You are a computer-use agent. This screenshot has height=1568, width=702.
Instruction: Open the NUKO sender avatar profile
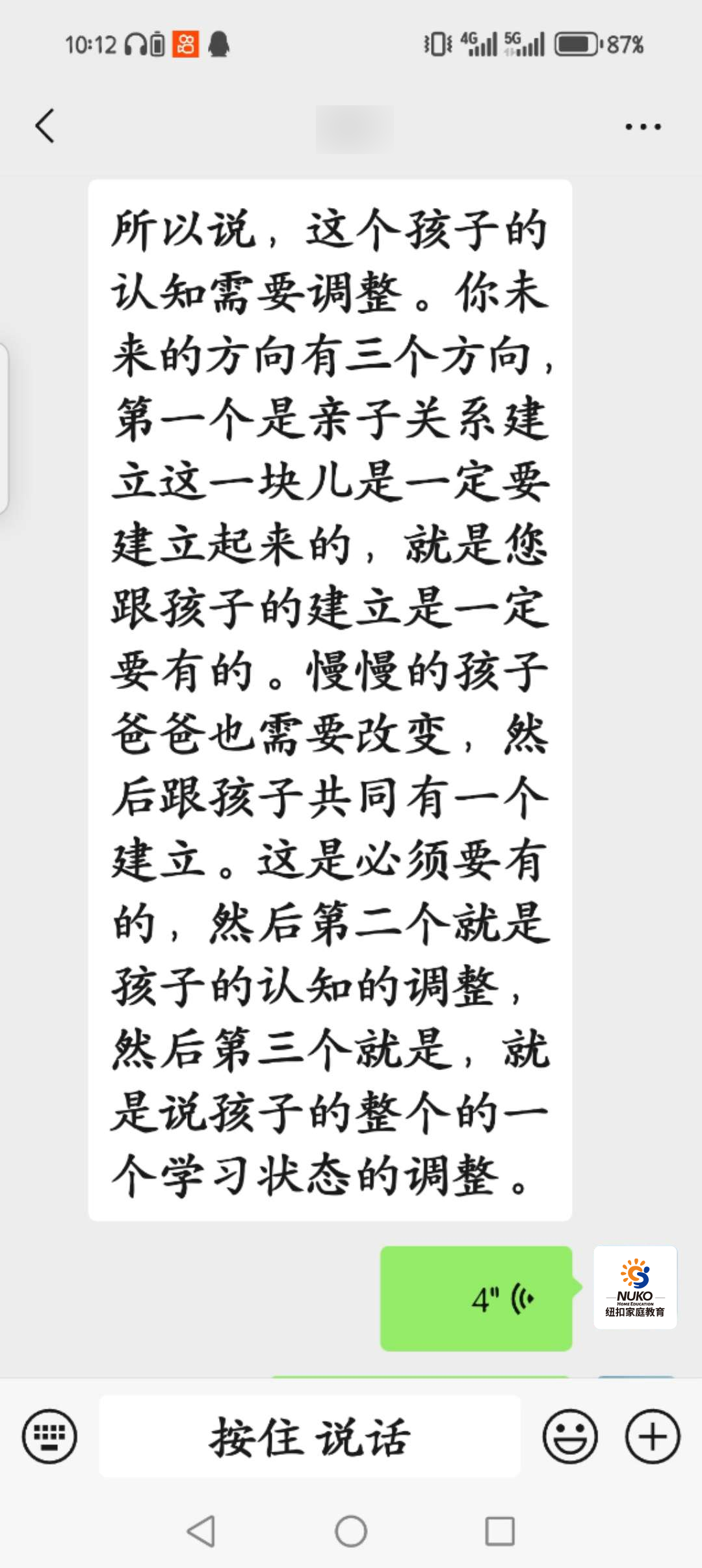tap(635, 1287)
